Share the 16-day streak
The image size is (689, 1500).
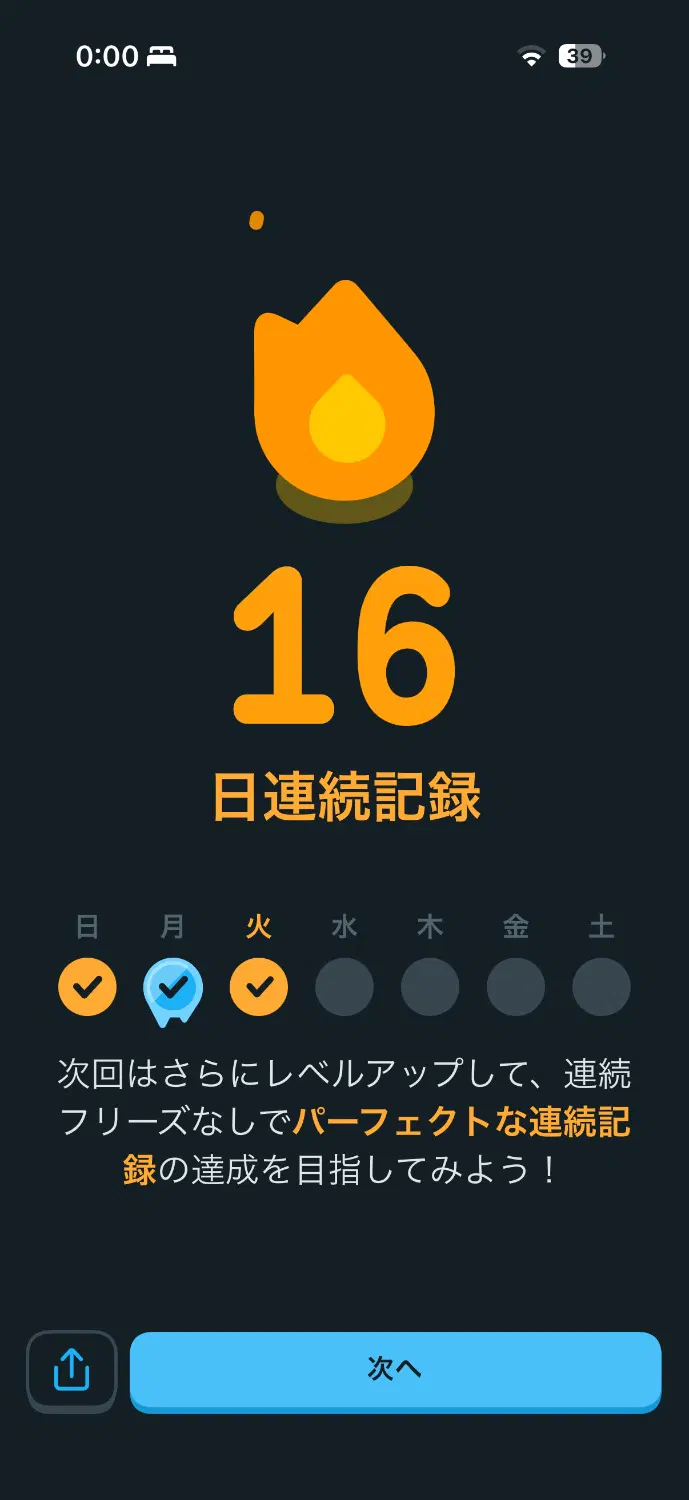click(x=71, y=1370)
